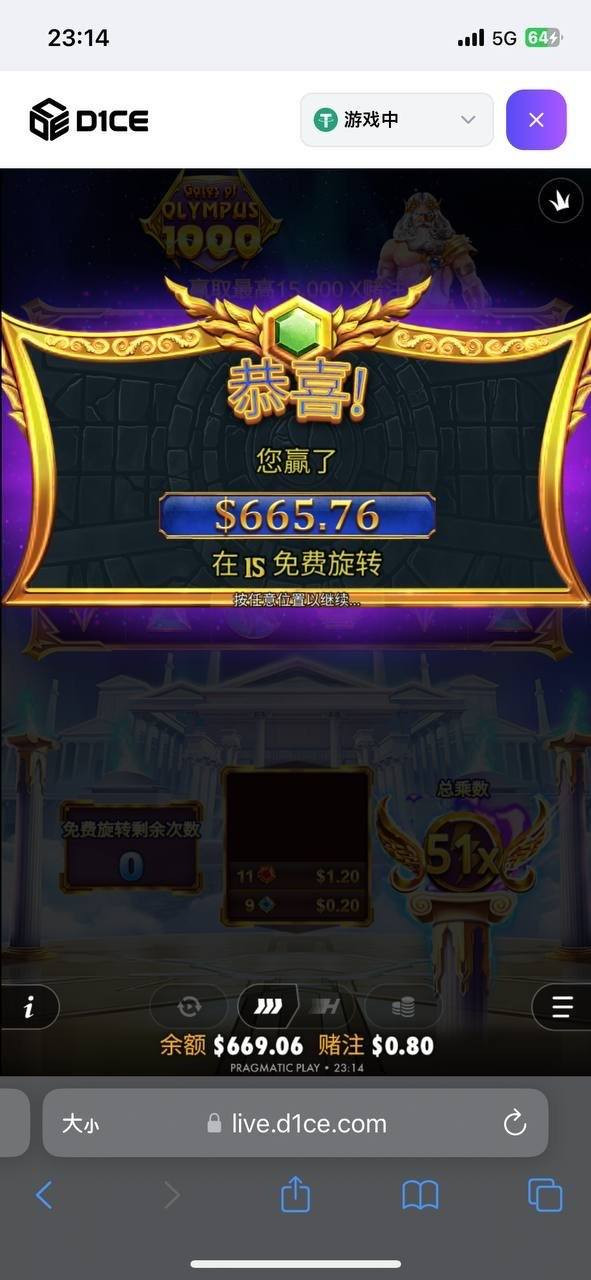Tap the live.d1ce.com address bar

click(x=297, y=1123)
